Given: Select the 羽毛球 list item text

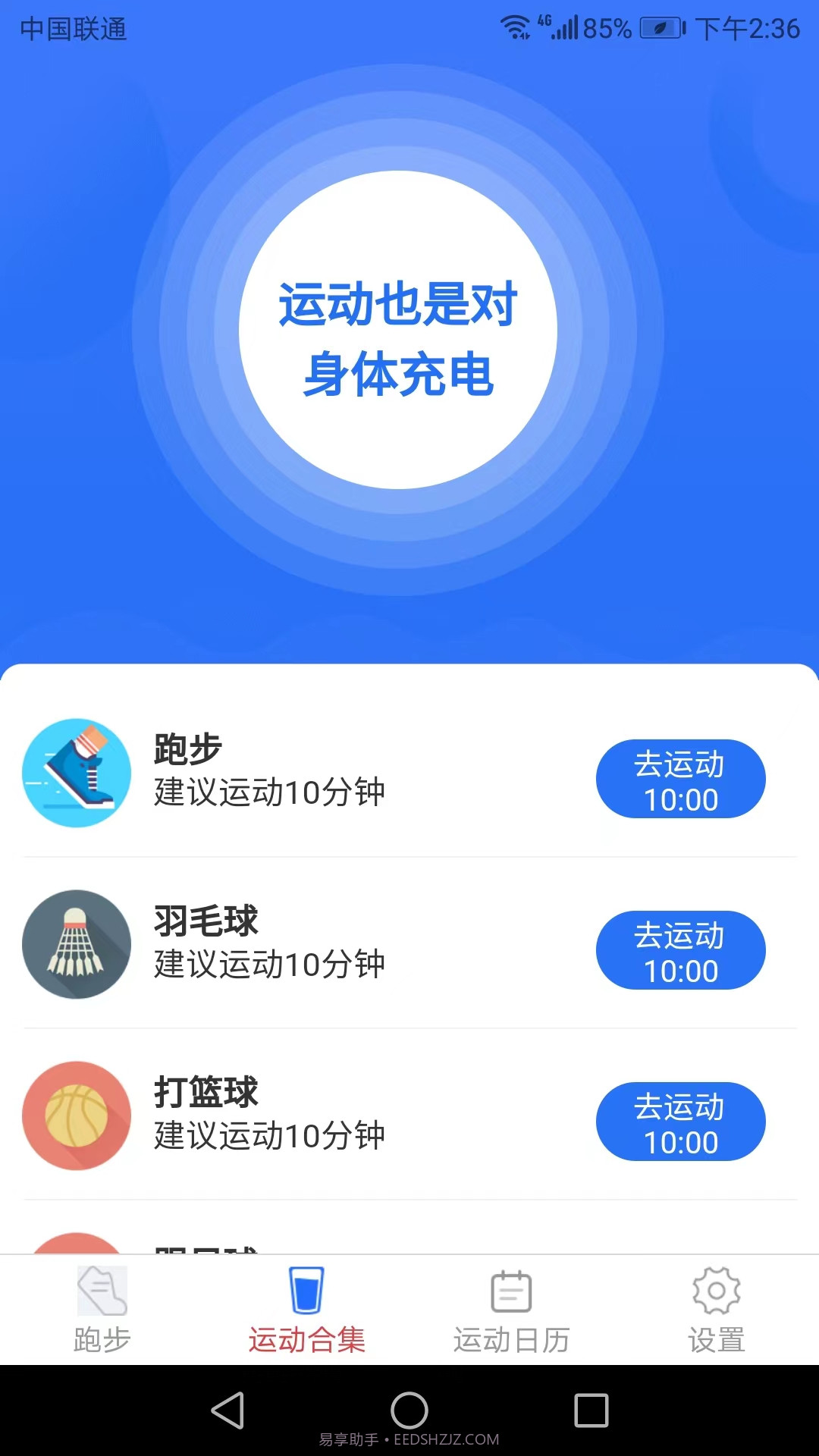Looking at the screenshot, I should 205,921.
